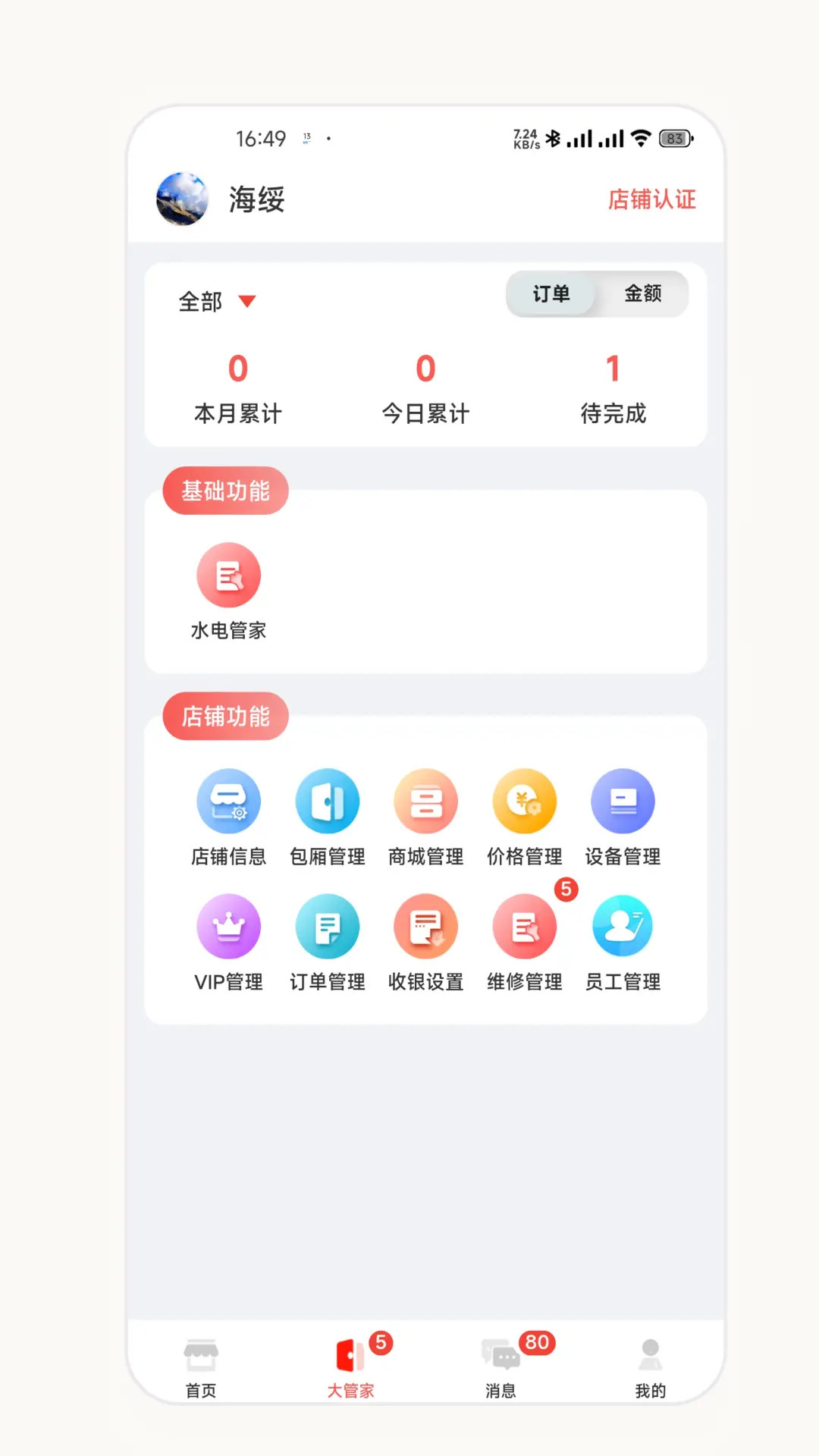The image size is (819, 1456).
Task: Go to the 我的 profile tab
Action: pos(650,1365)
